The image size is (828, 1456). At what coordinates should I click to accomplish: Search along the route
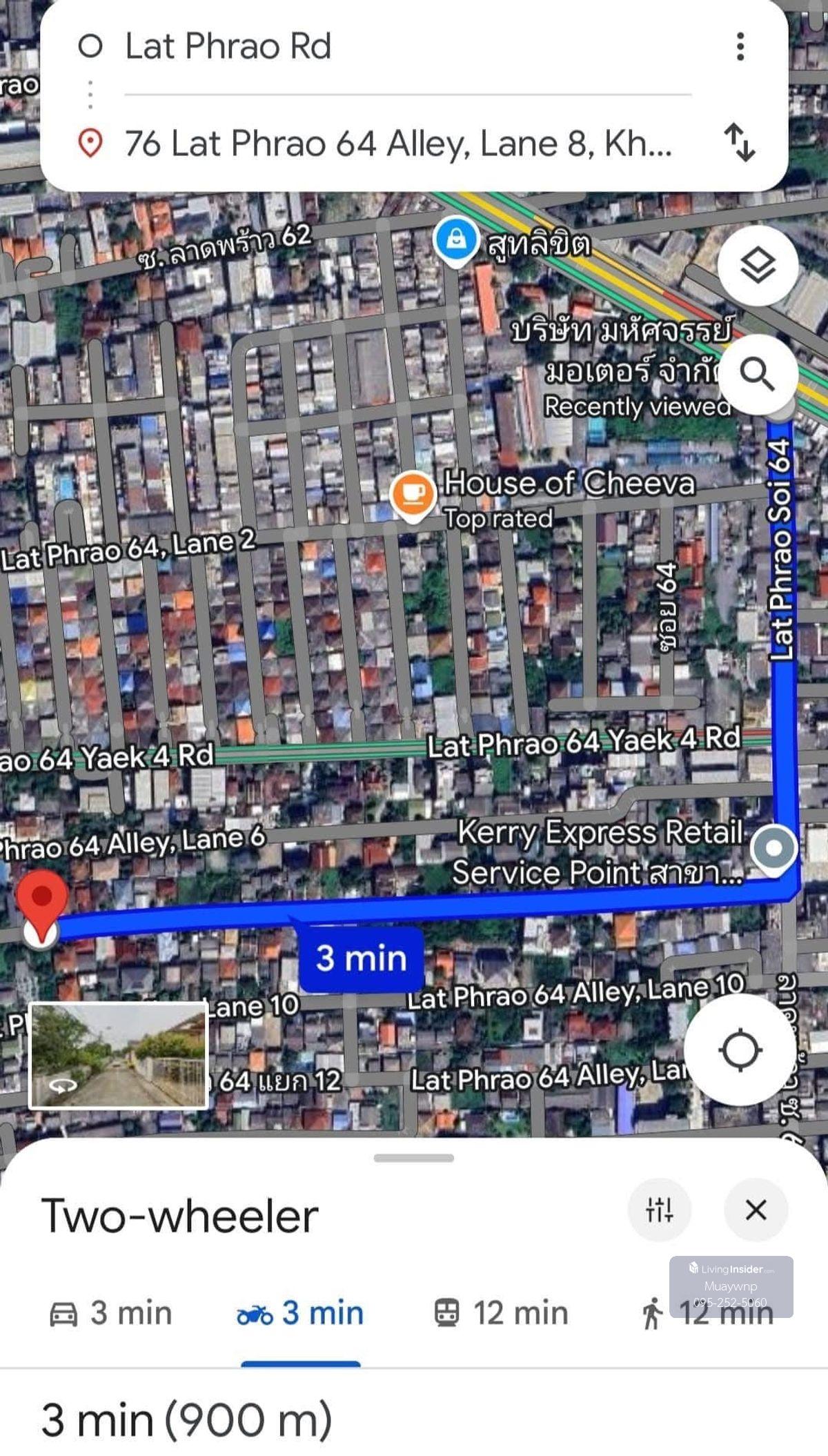758,374
